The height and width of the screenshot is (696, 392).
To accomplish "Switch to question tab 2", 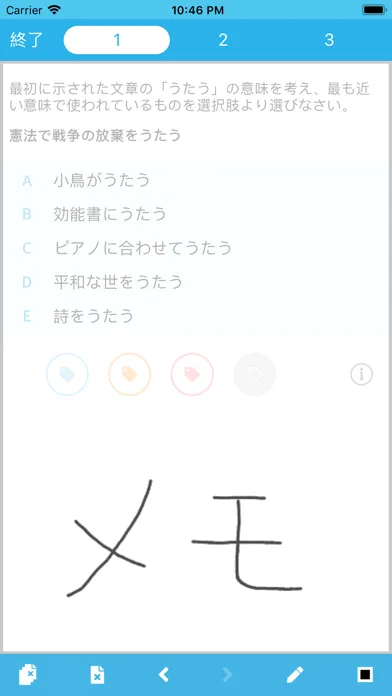I will 223,40.
